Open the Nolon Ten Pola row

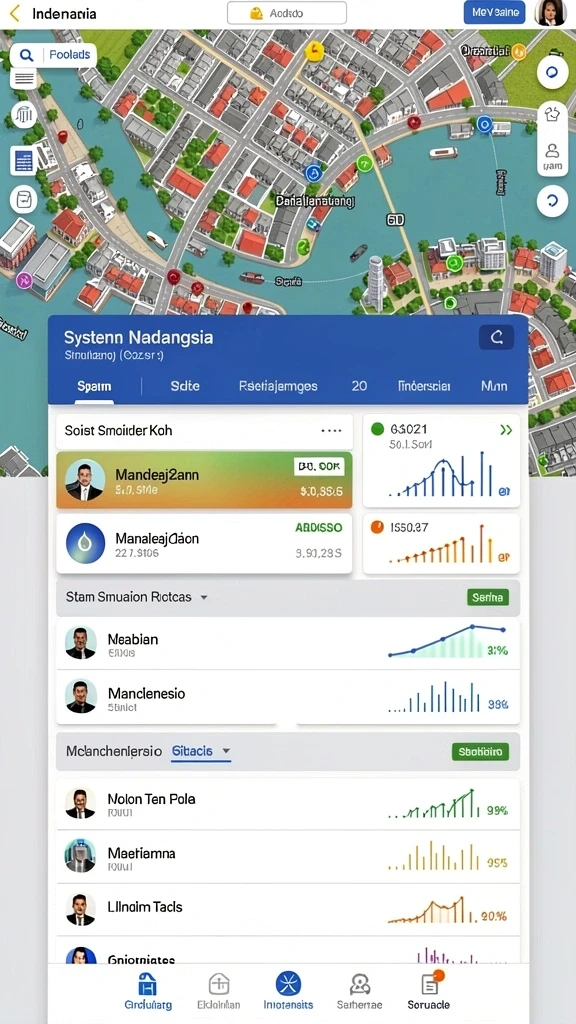[x=288, y=804]
